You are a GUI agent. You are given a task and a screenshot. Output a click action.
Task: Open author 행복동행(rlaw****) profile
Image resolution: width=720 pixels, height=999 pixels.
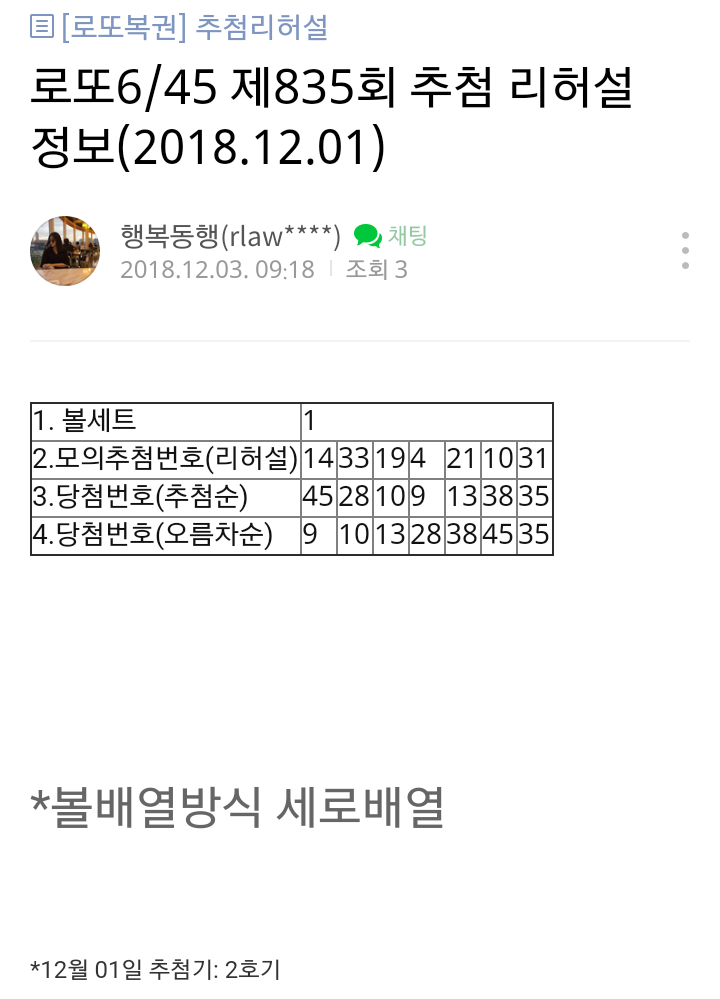pos(230,237)
